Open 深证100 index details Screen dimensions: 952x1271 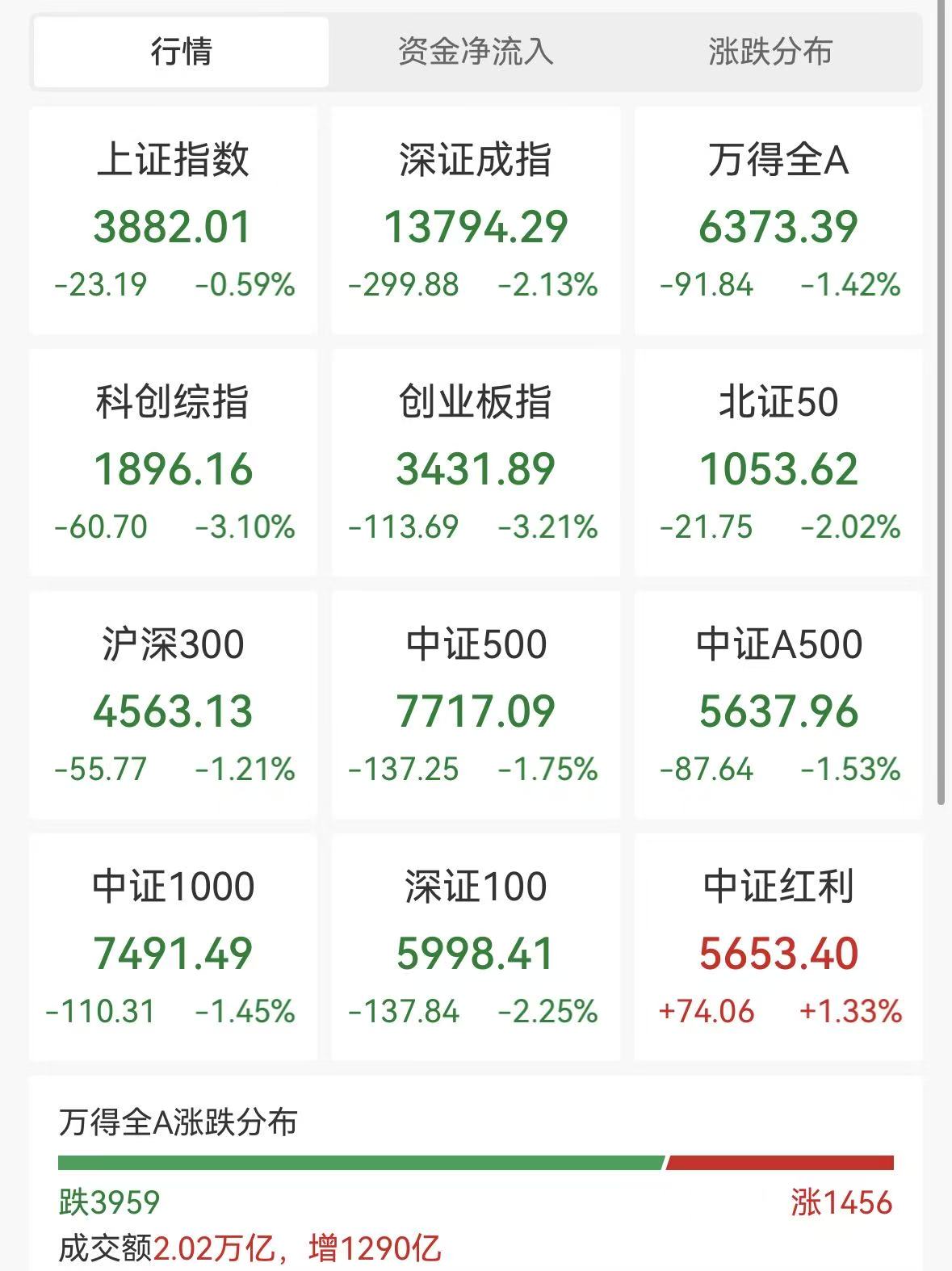point(476,947)
